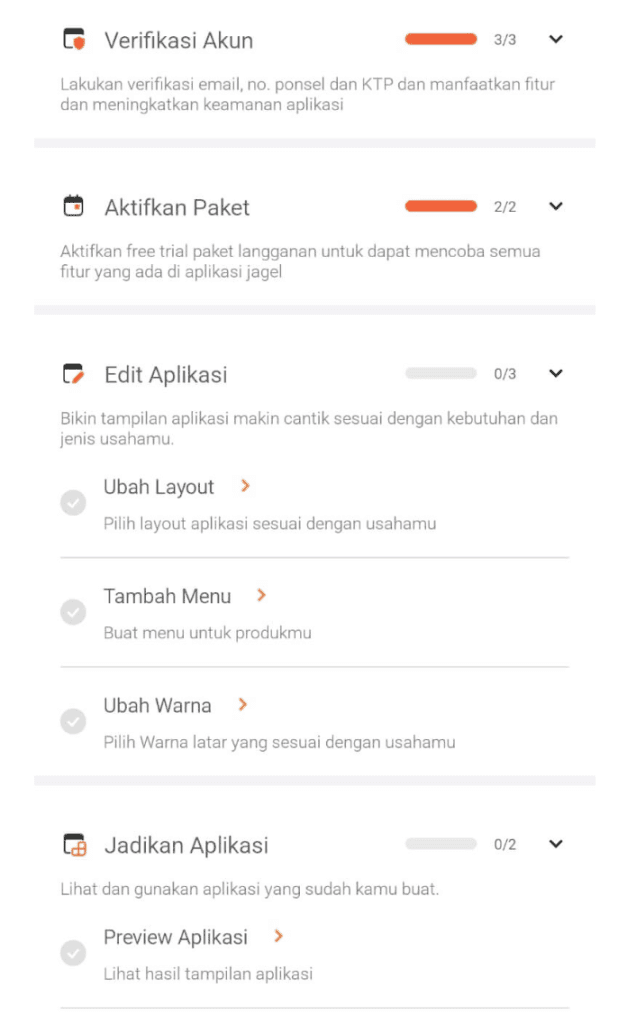Collapse the Jadikan Aplikasi section chevron
Viewport: 636px width, 1024px height.
click(557, 844)
